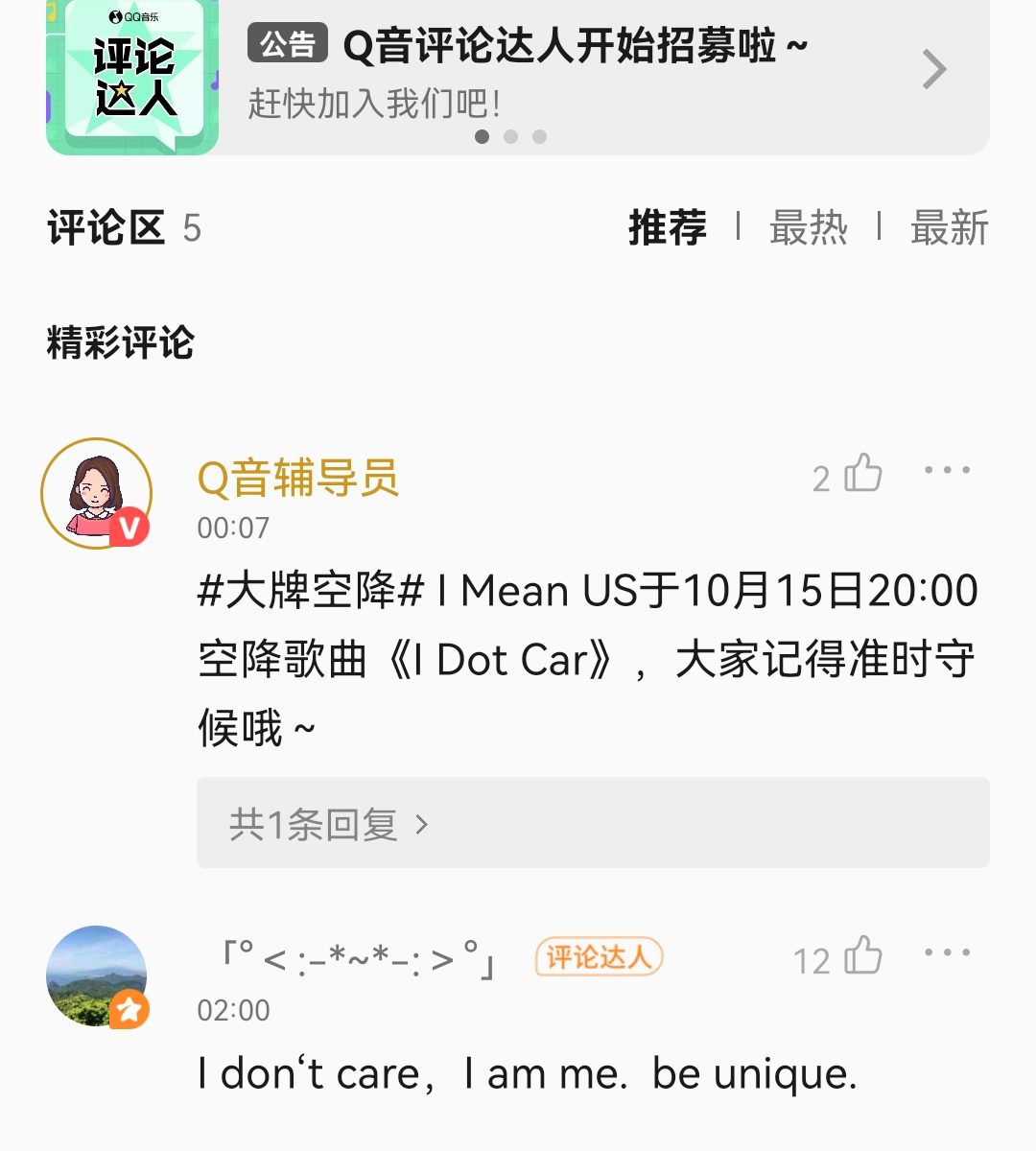Switch to the 推荐 comment sort
1036x1151 pixels.
[x=668, y=228]
